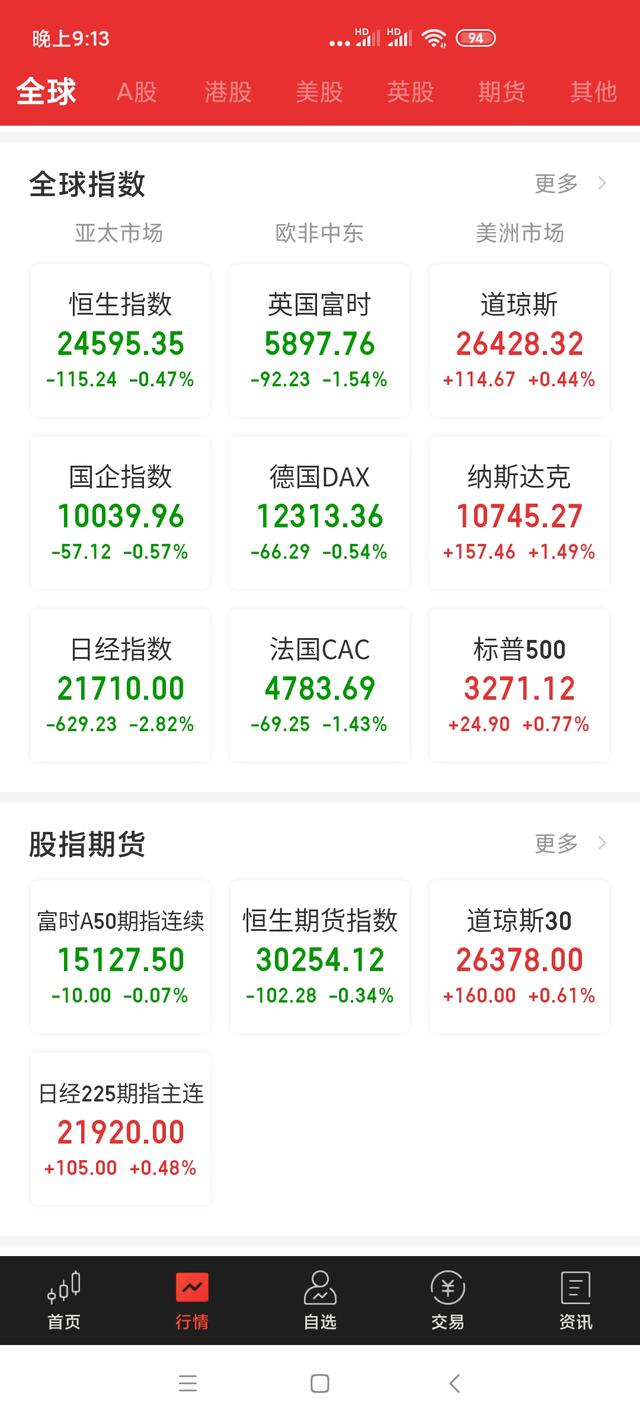This screenshot has width=640, height=1422.
Task: Switch to the 美股 tab
Action: click(x=319, y=92)
